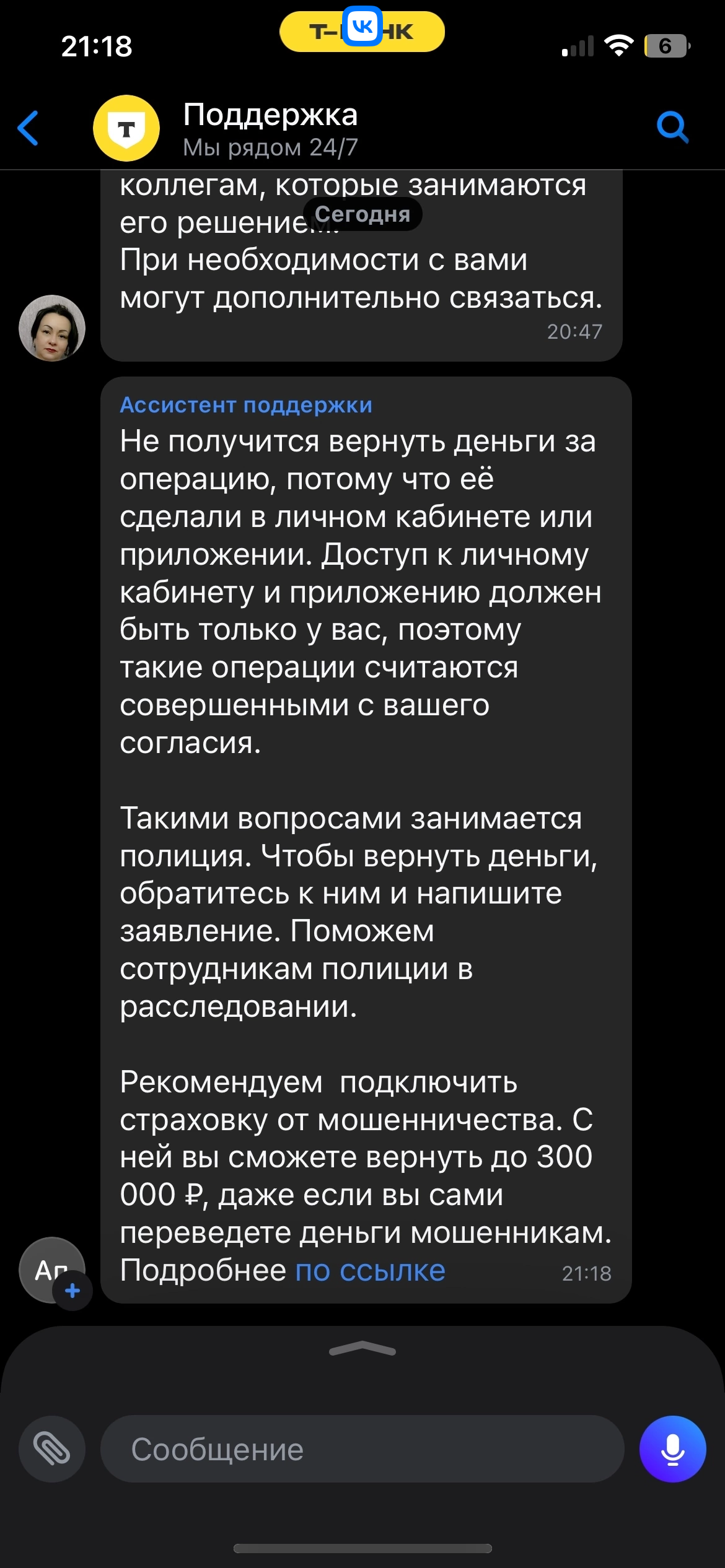Search within the support chat
Image resolution: width=725 pixels, height=1568 pixels.
672,128
